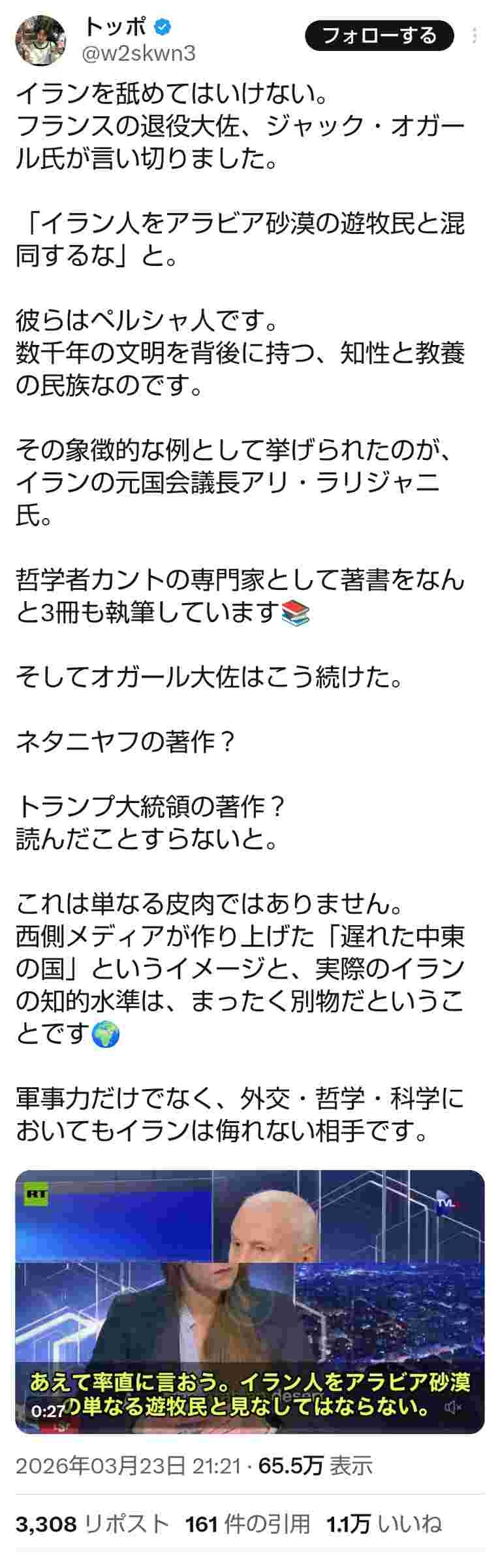The image size is (500, 1568).
Task: Open トッポ's profile picture
Action: click(40, 41)
